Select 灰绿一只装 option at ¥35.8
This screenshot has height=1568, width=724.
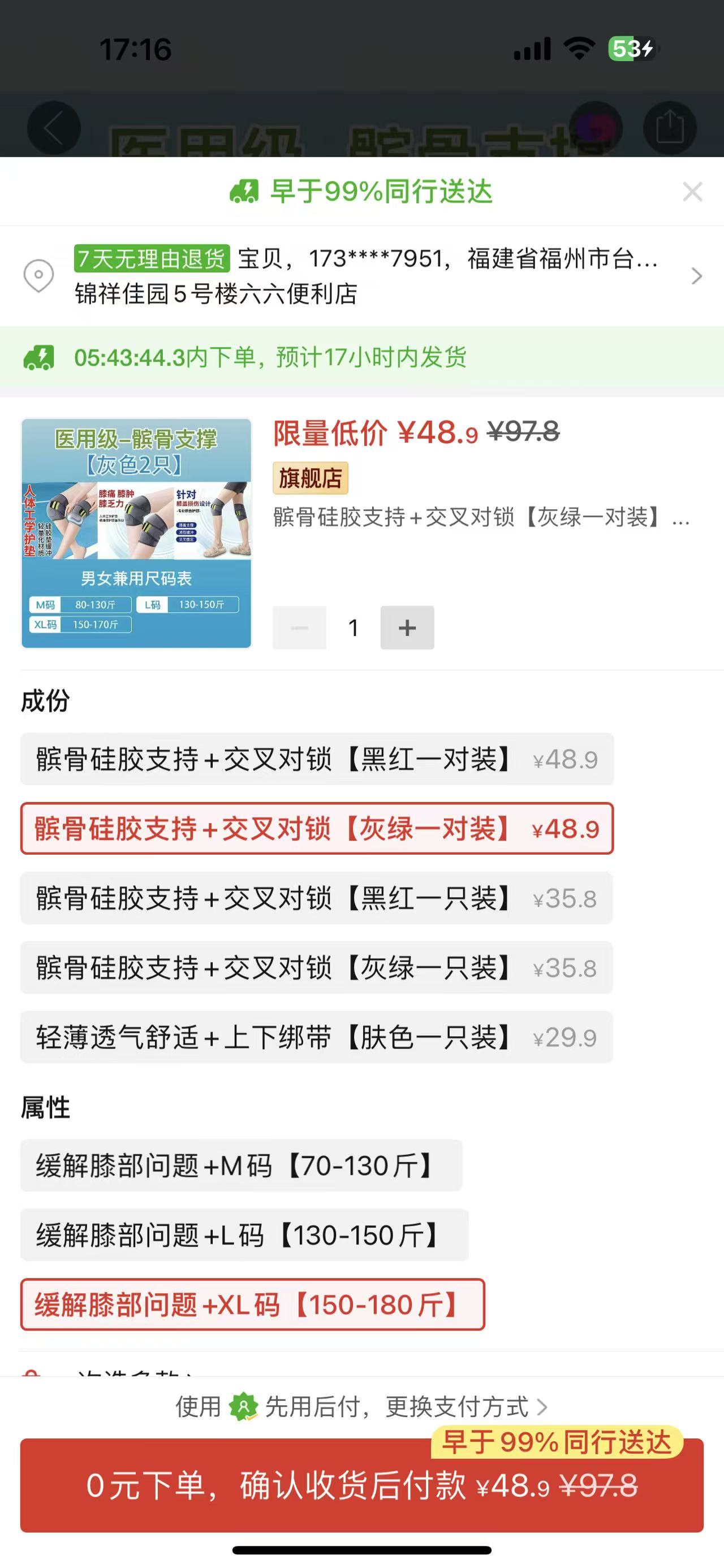click(317, 967)
